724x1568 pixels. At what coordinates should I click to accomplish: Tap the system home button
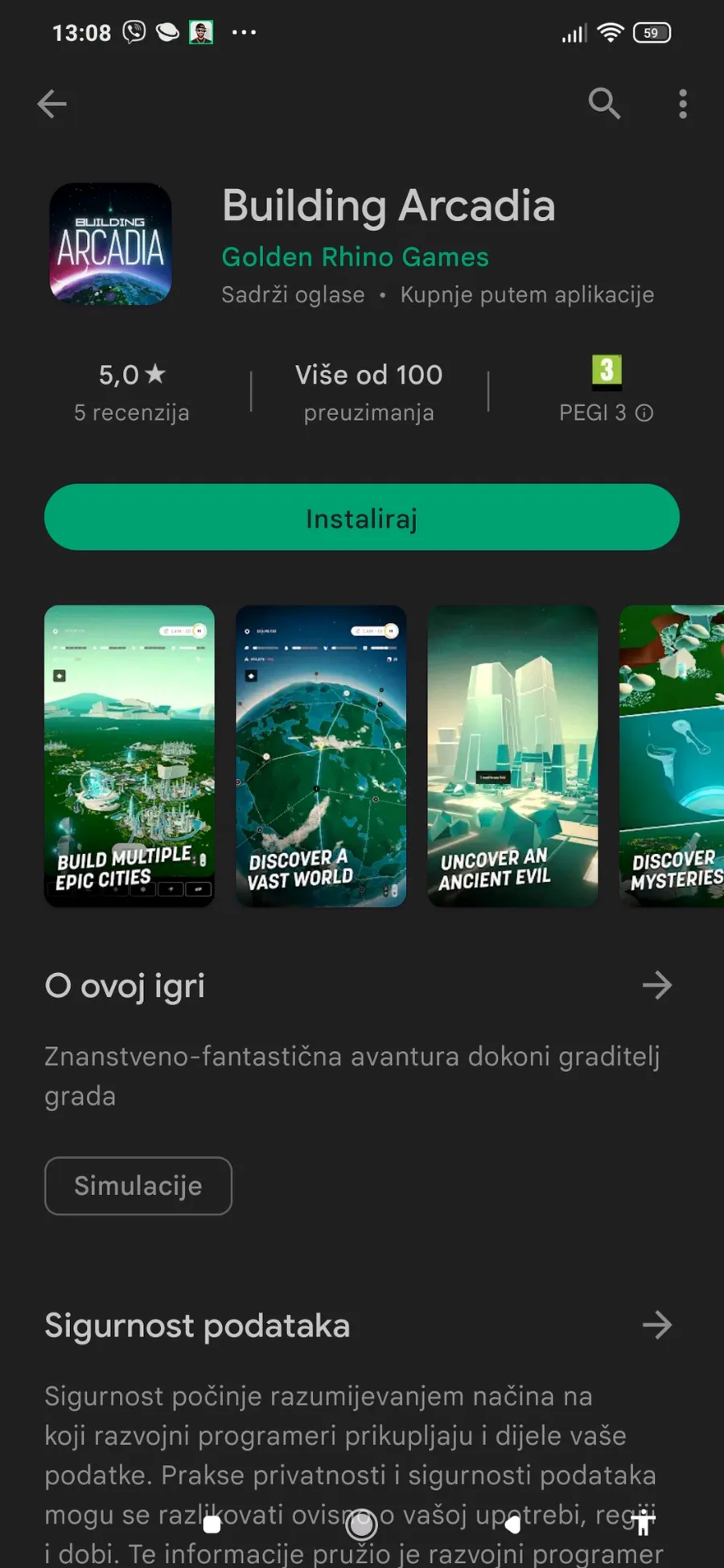361,1522
